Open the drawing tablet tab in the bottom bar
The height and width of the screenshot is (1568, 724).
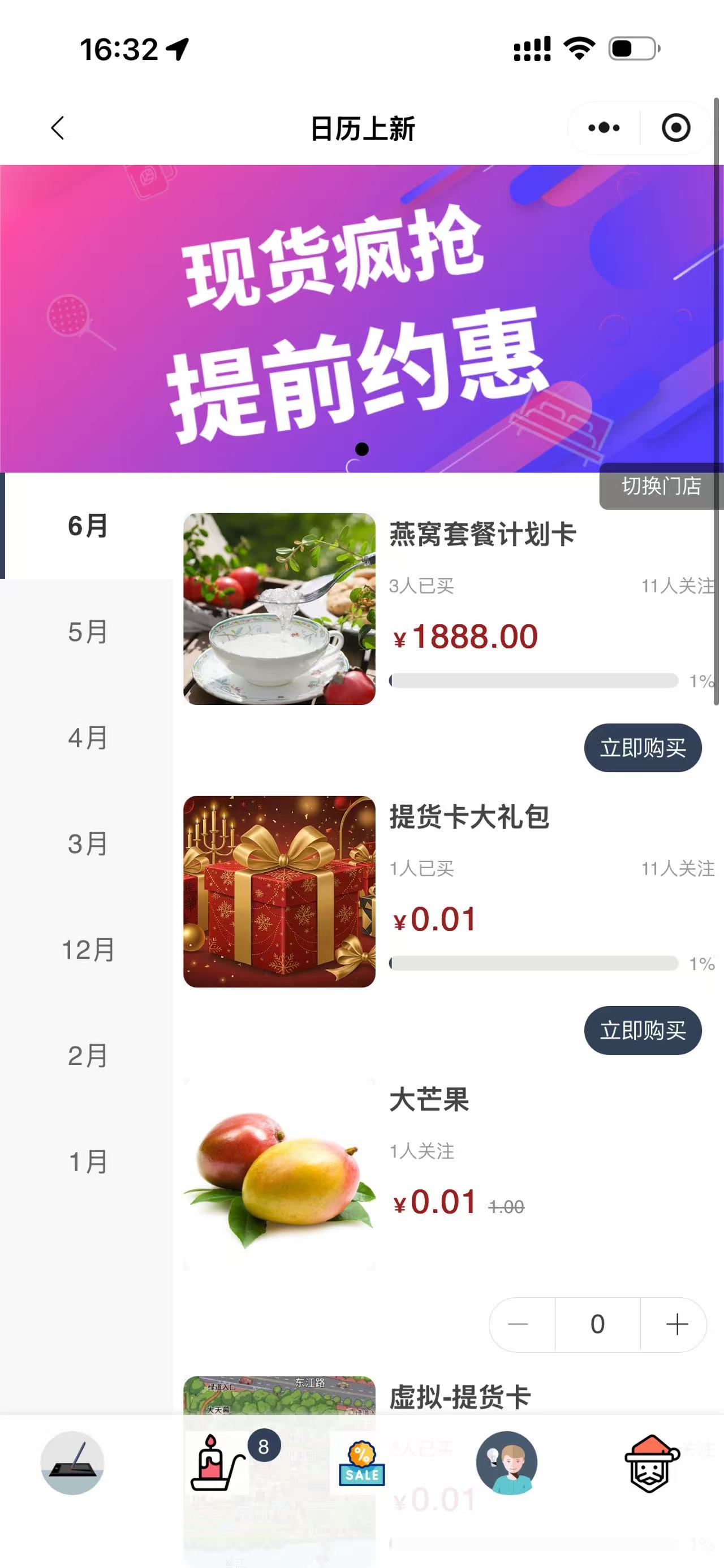tap(72, 1463)
